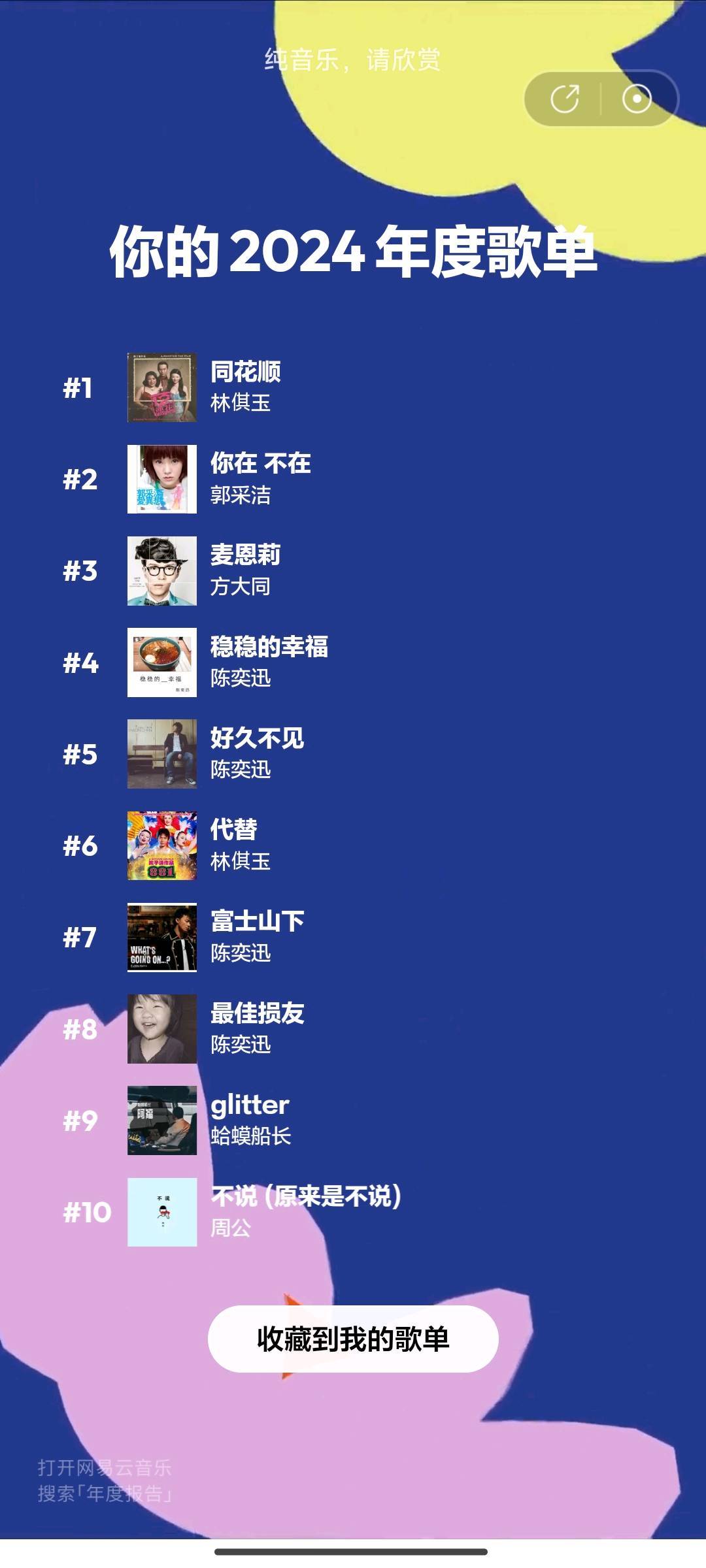Select song 麦恩莉 by 方大同

(x=245, y=570)
